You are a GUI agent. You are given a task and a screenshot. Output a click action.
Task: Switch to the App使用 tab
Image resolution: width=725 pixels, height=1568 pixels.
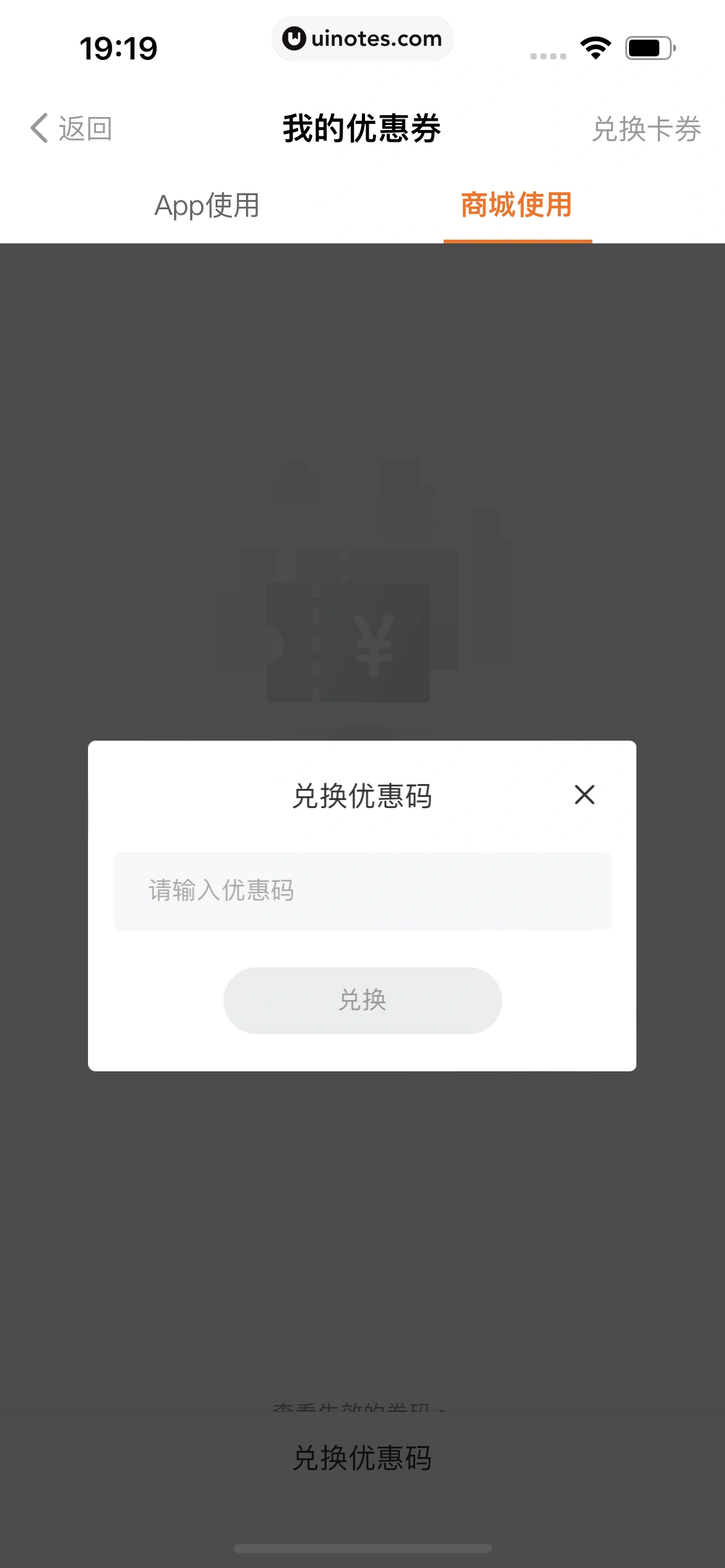coord(207,206)
